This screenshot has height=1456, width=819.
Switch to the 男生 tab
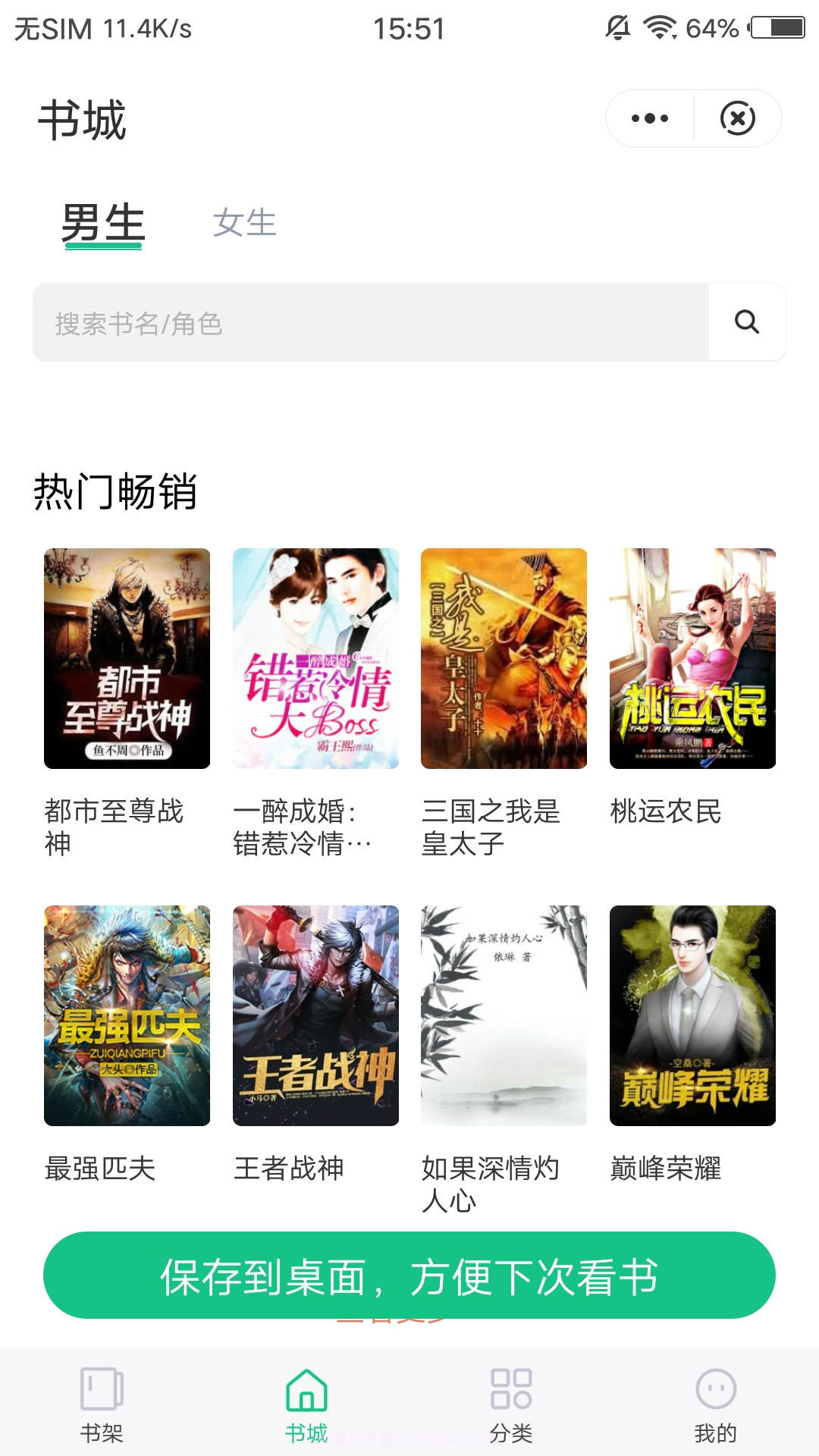(x=103, y=222)
